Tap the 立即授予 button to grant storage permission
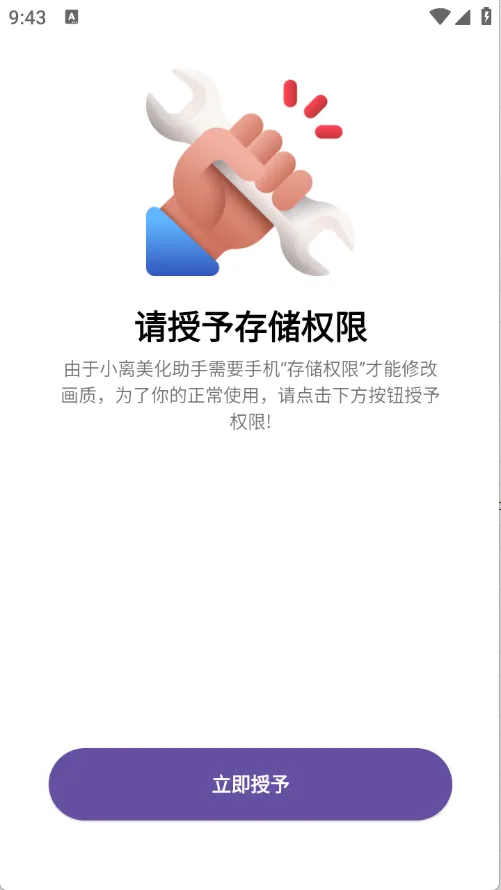 (250, 784)
